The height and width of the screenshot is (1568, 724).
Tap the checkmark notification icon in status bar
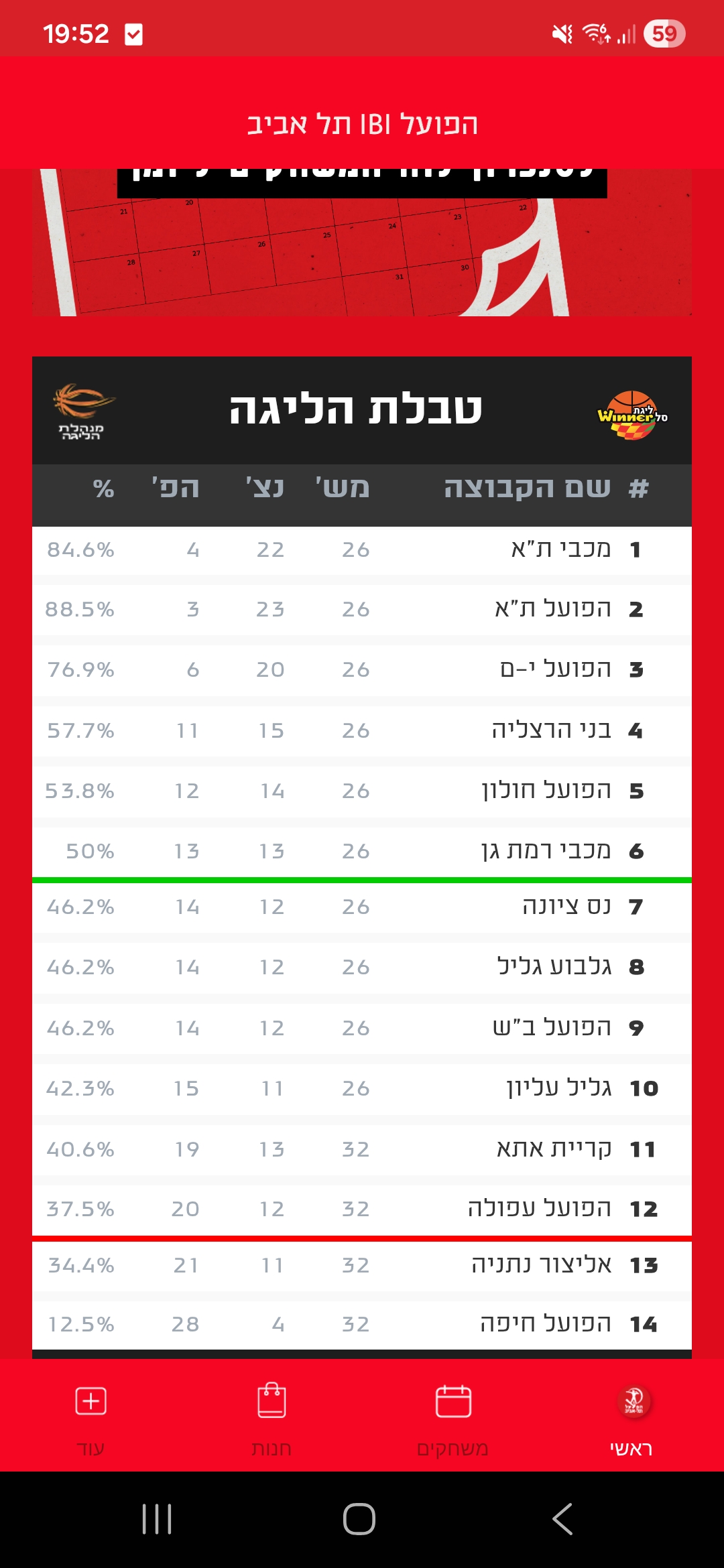pyautogui.click(x=133, y=34)
